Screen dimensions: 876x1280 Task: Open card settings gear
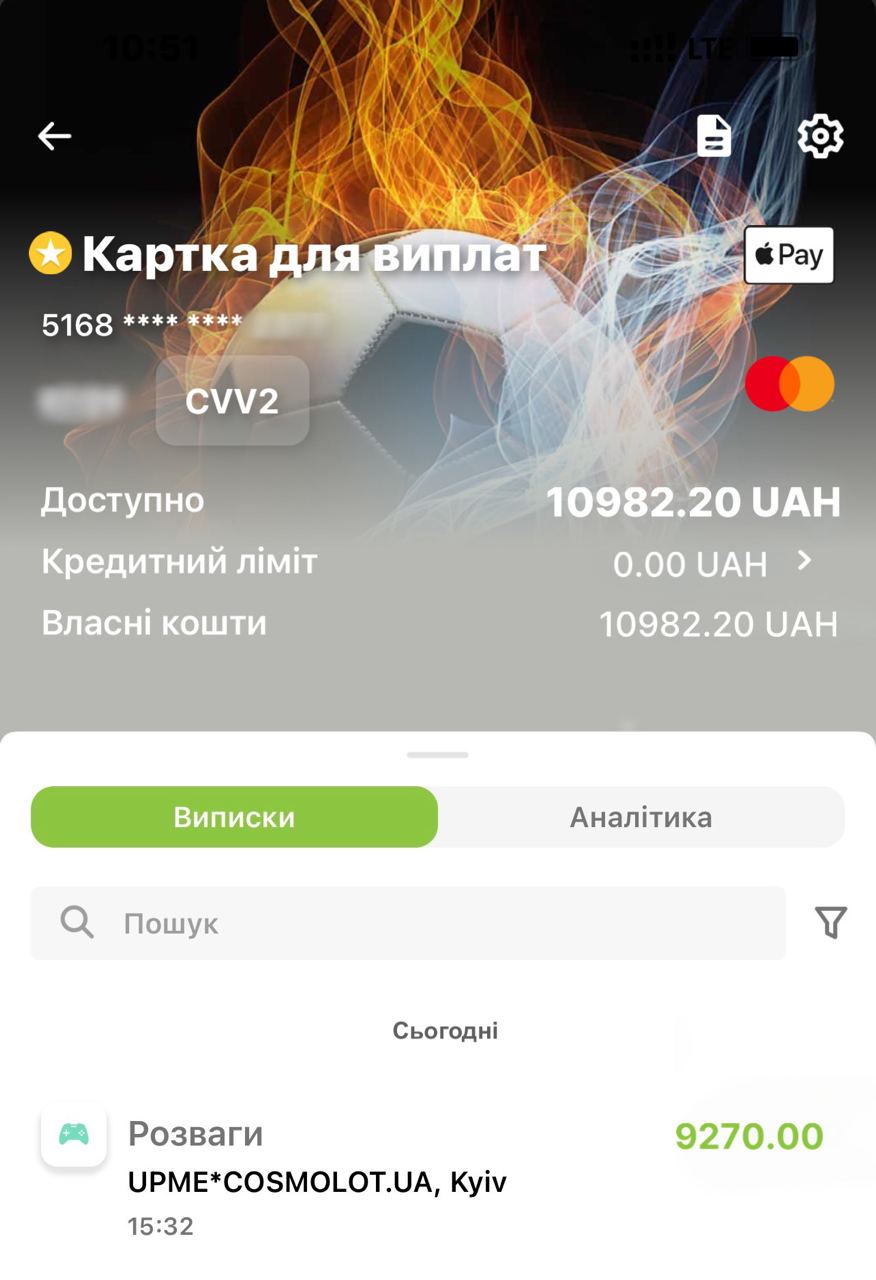pyautogui.click(x=820, y=136)
